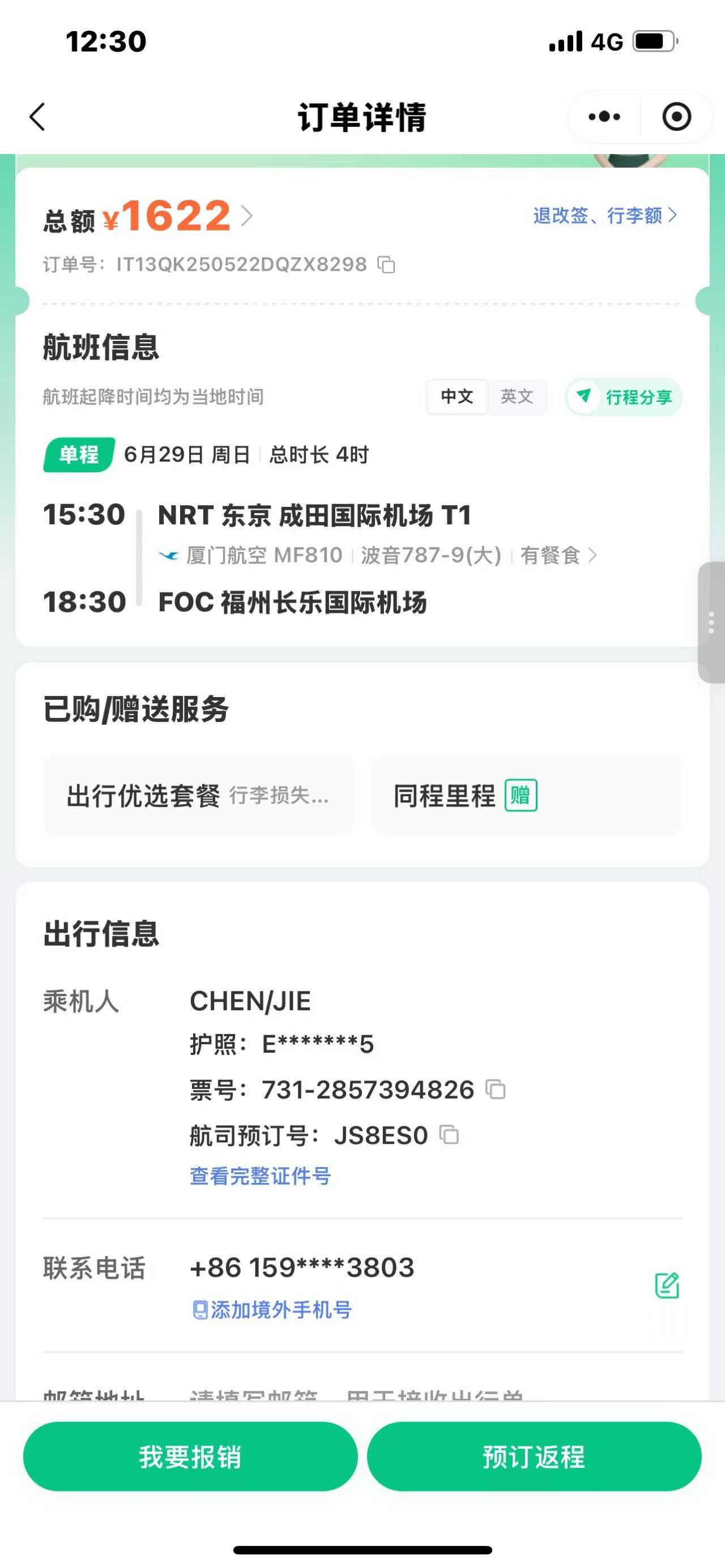Viewport: 725px width, 1568px height.
Task: Tap 添加境外手机号 to add overseas number
Action: (x=272, y=1310)
